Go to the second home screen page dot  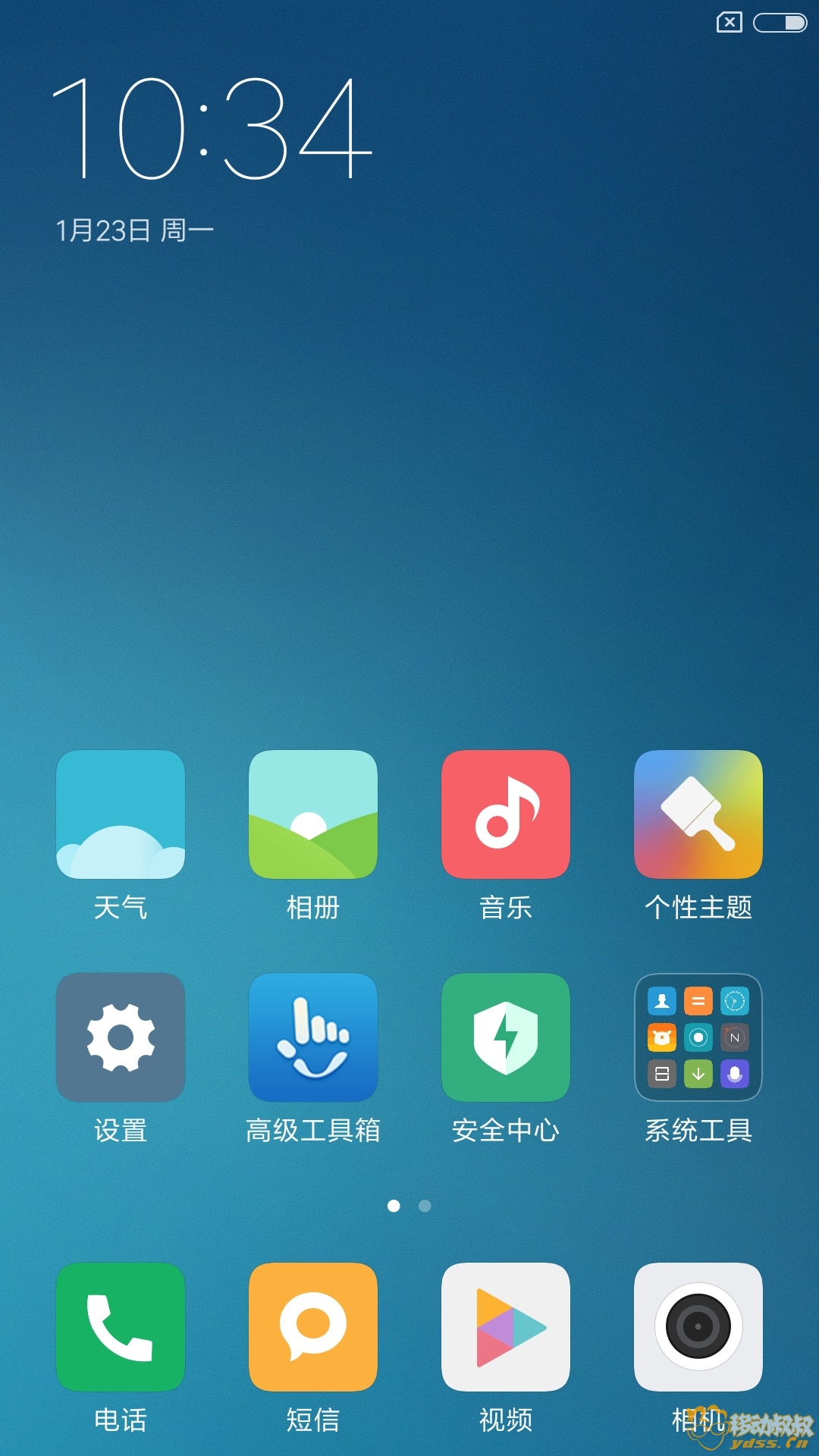click(x=425, y=1206)
